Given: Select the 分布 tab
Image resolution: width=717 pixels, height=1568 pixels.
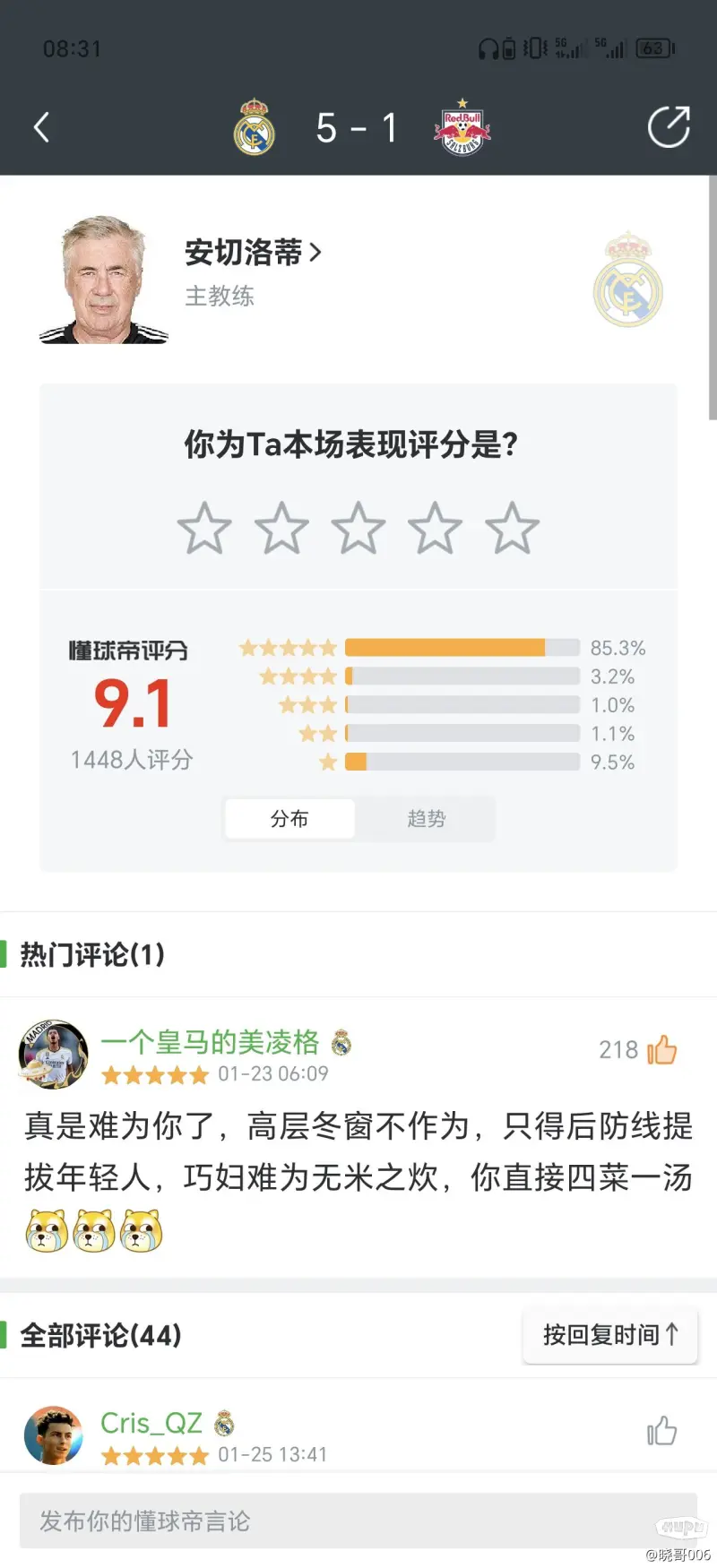Looking at the screenshot, I should click(x=289, y=818).
